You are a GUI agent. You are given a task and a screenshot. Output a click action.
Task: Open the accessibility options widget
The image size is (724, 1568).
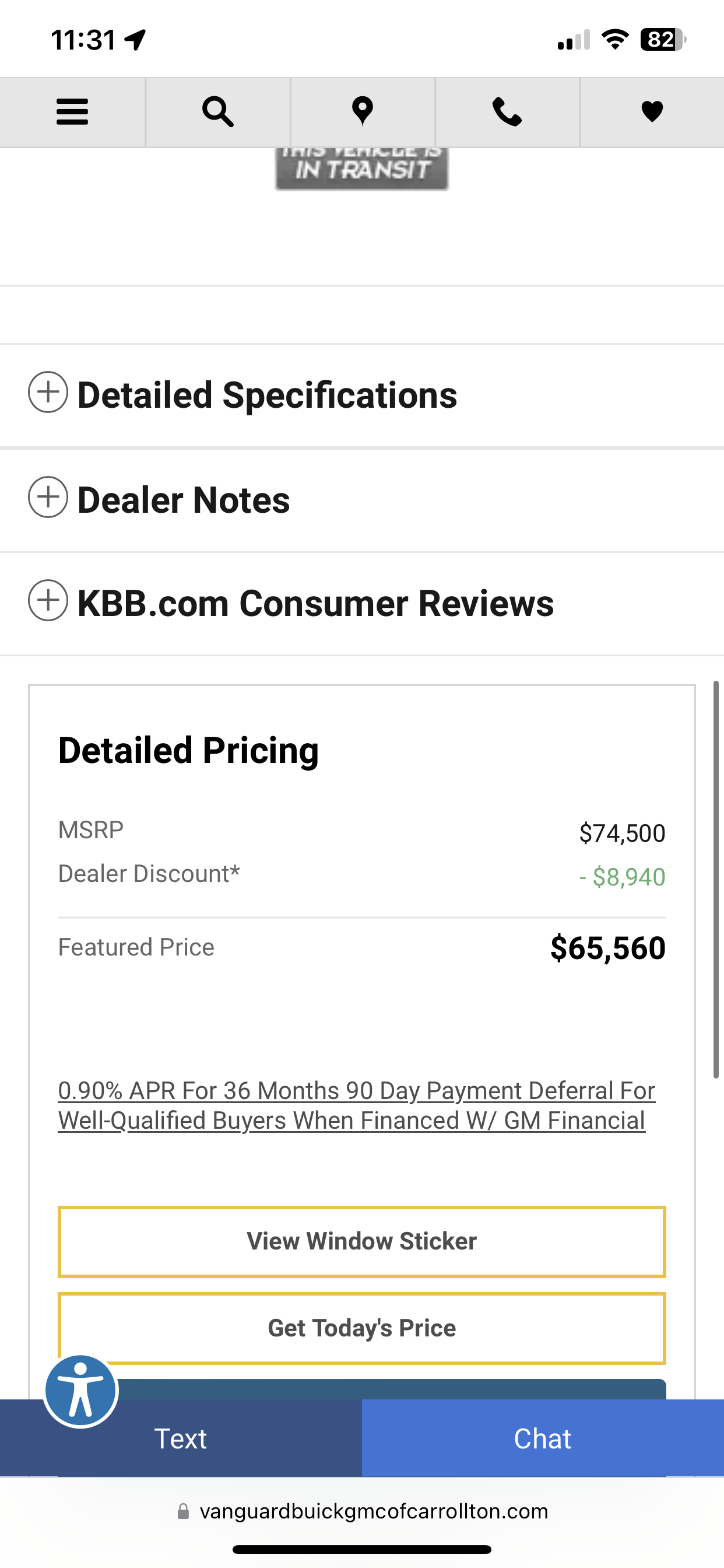pyautogui.click(x=81, y=1391)
